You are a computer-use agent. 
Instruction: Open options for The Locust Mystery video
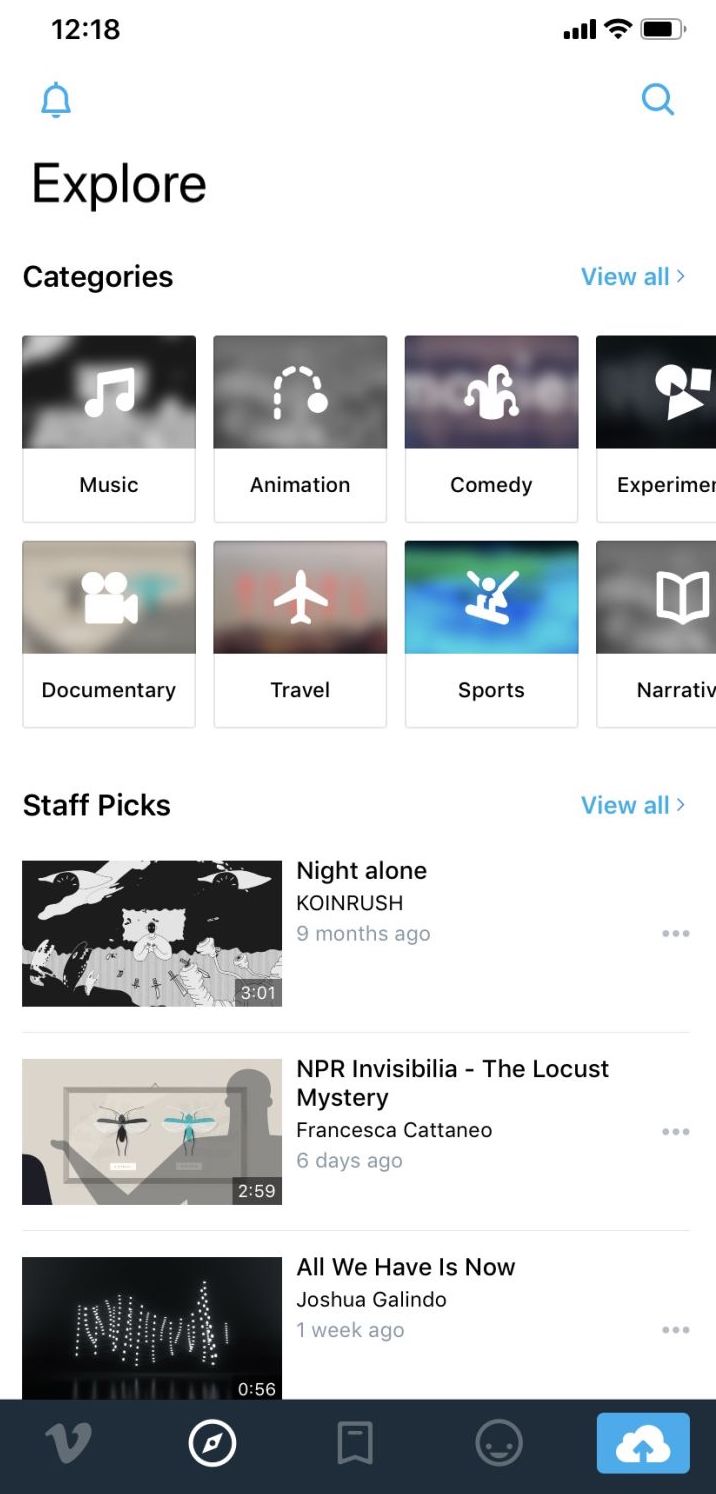click(x=675, y=1131)
